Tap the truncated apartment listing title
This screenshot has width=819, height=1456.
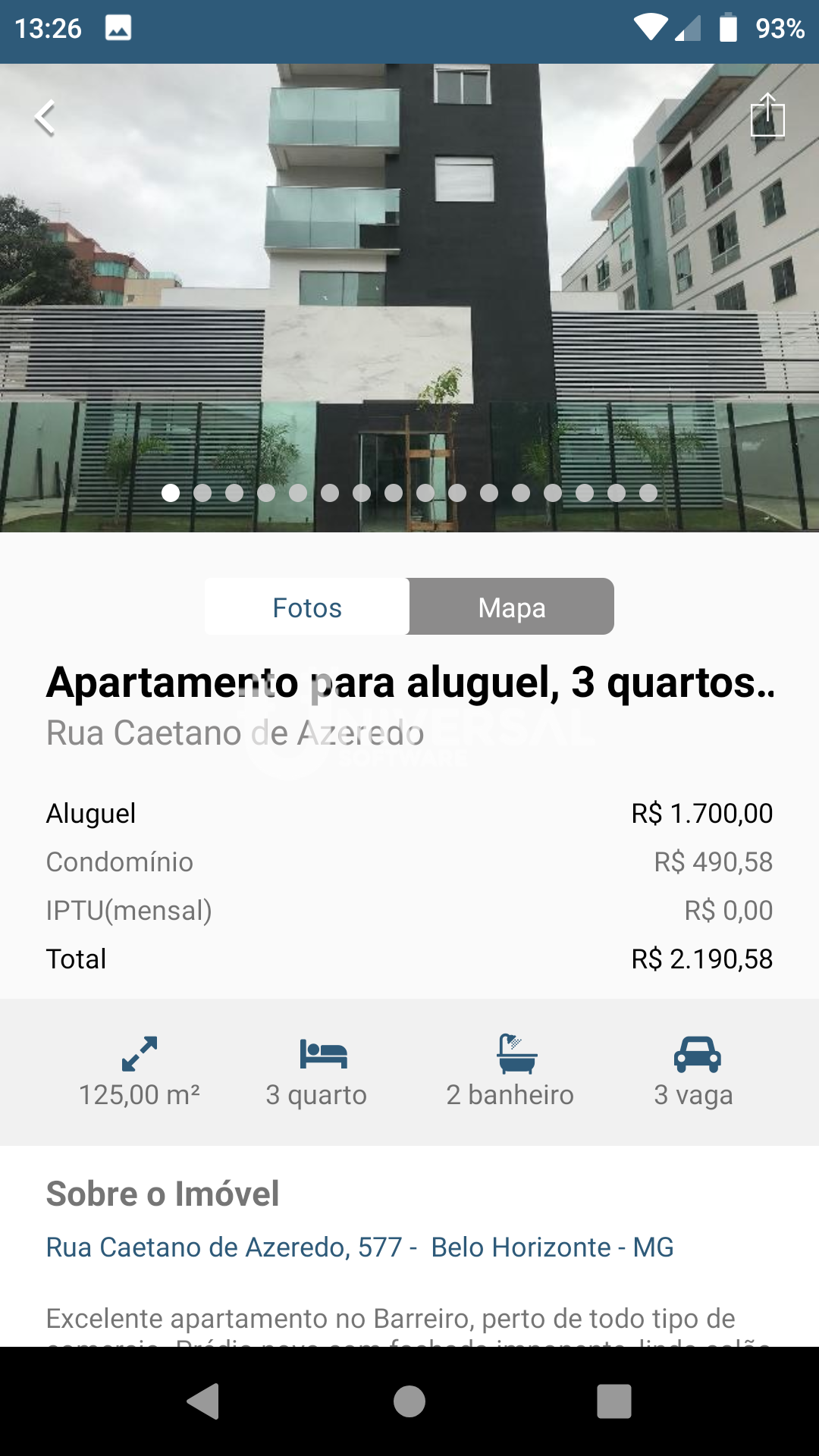[409, 683]
